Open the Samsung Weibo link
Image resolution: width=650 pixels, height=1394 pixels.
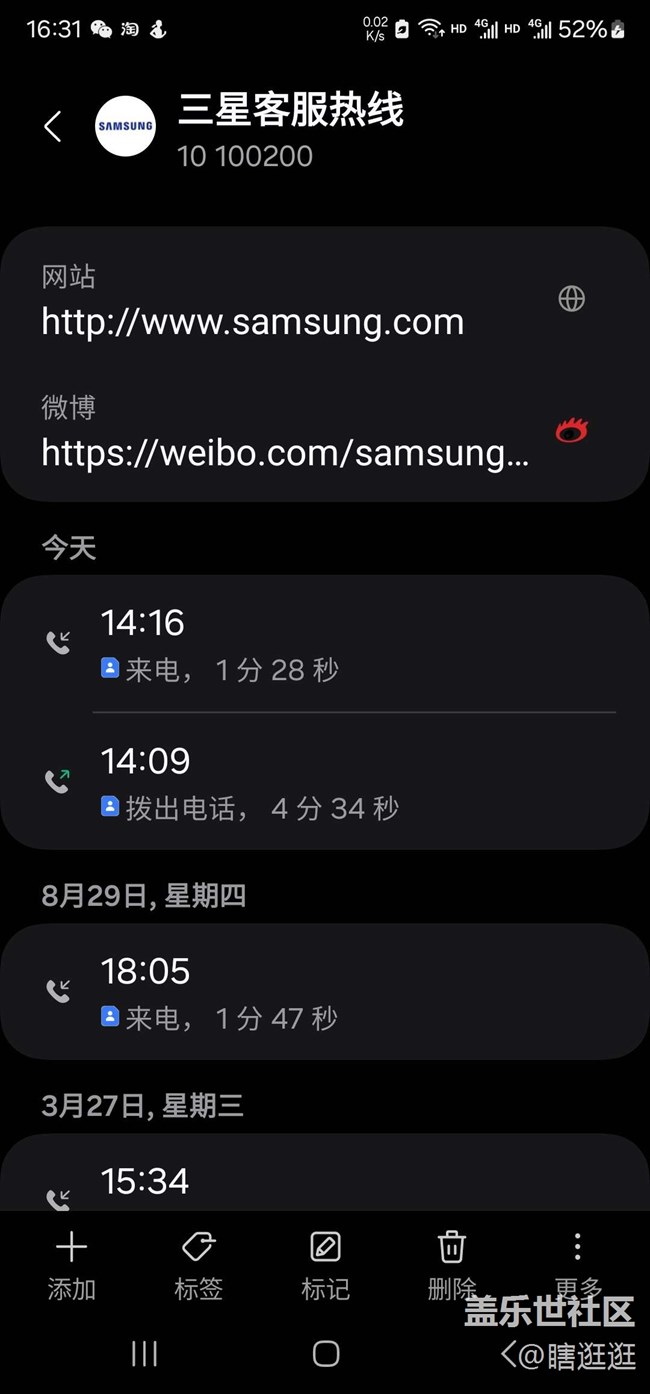pyautogui.click(x=285, y=453)
